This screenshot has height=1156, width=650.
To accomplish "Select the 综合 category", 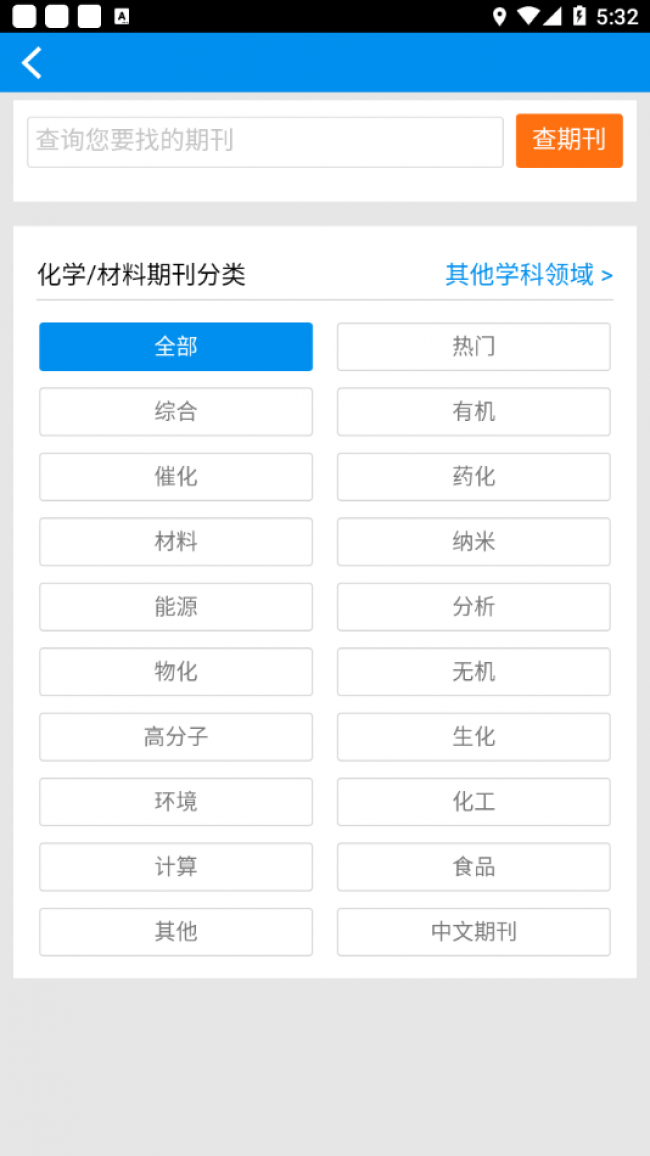I will (x=176, y=412).
